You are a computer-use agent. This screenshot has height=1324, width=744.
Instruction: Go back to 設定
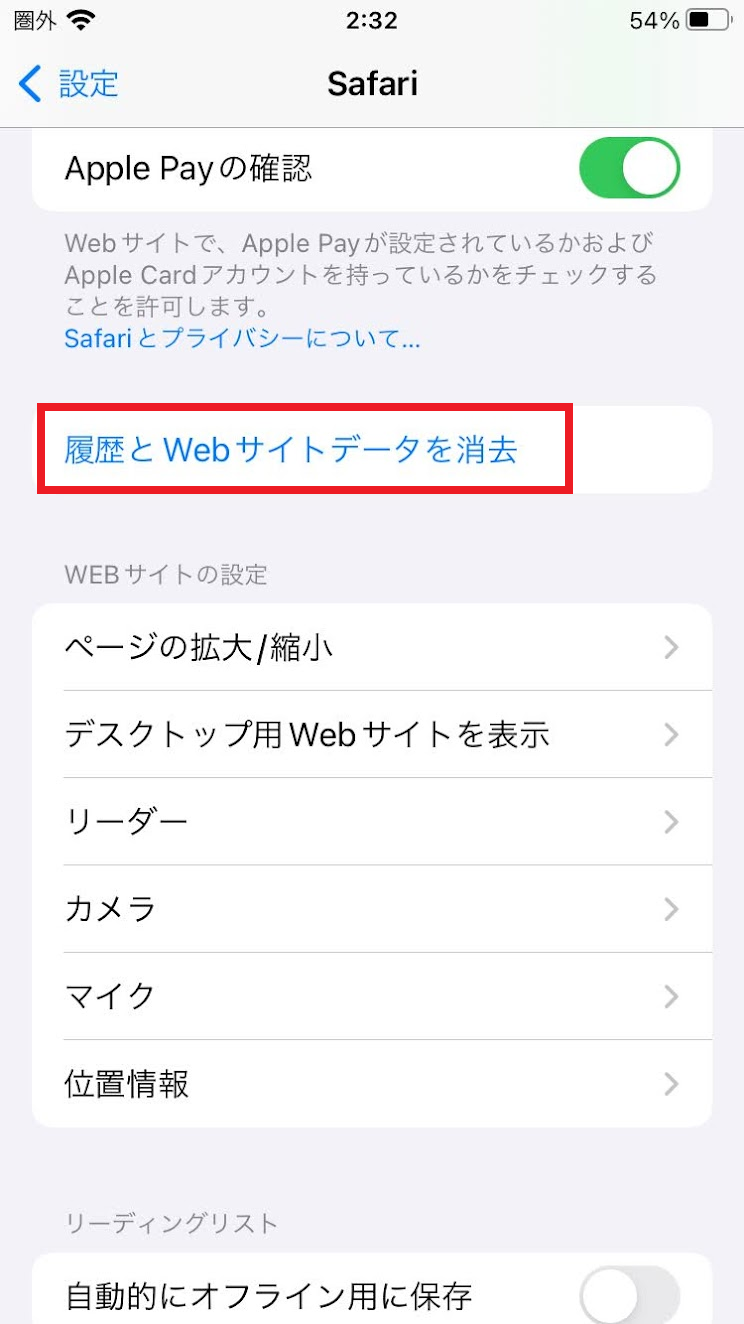pyautogui.click(x=68, y=84)
